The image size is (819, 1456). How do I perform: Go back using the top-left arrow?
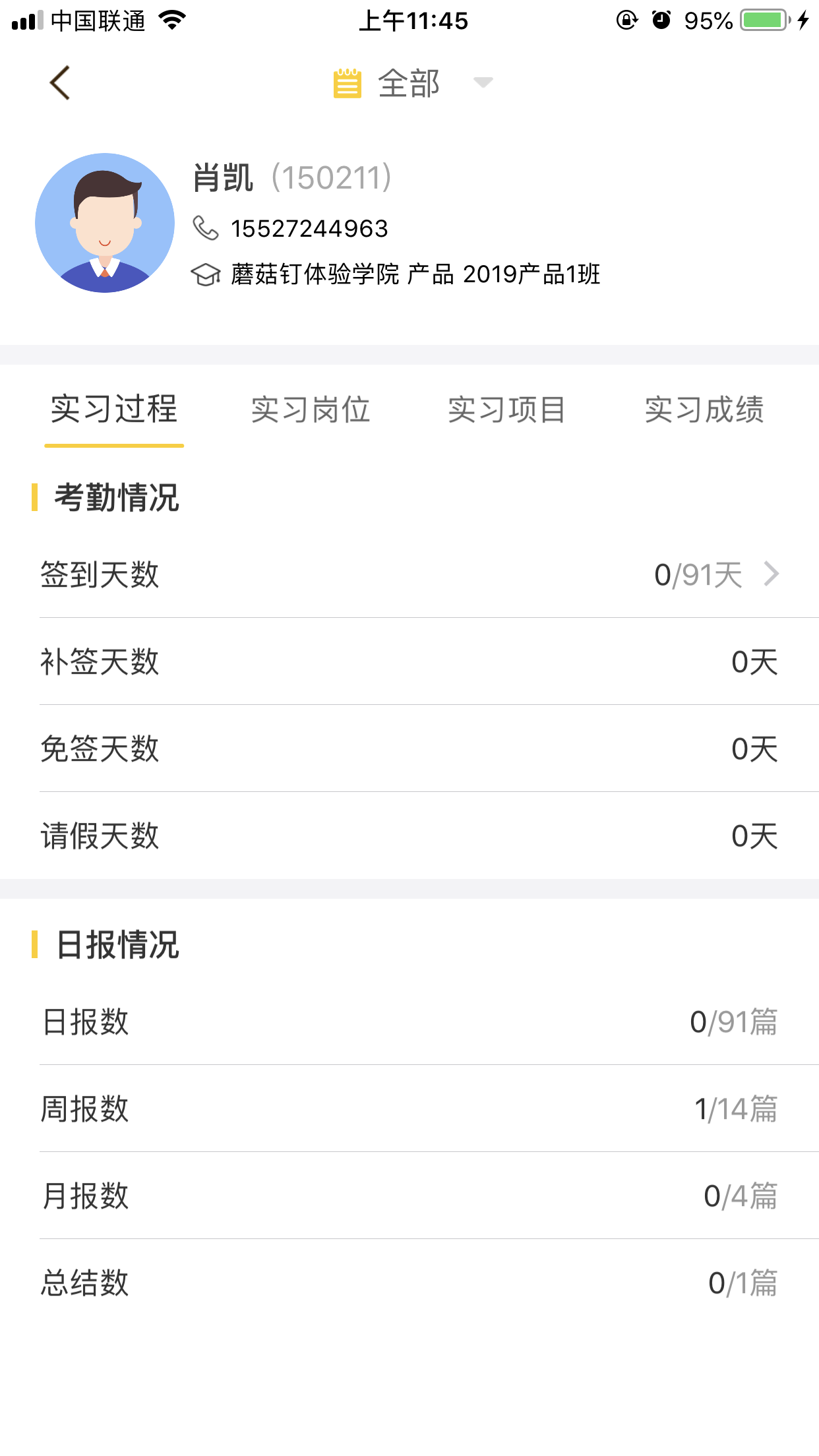(x=59, y=83)
